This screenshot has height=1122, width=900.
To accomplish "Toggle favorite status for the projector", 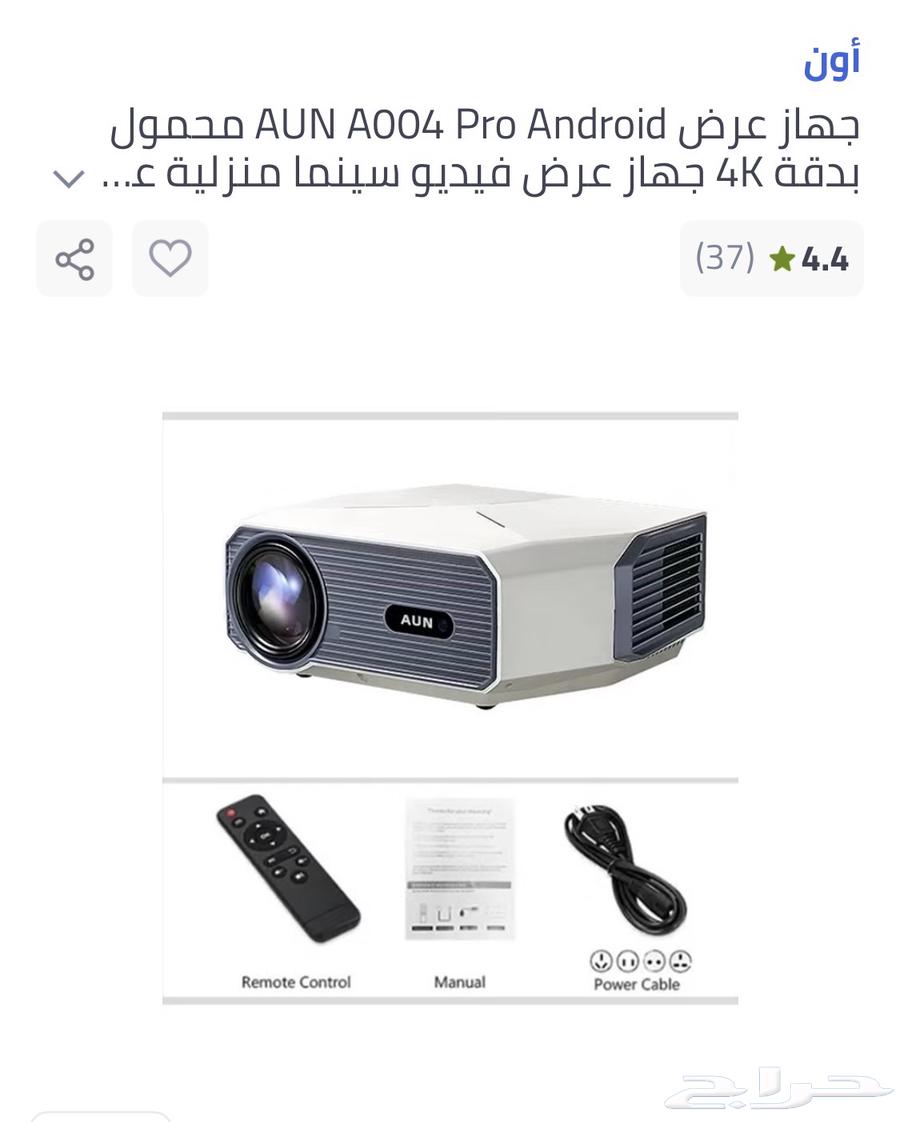I will [x=170, y=259].
